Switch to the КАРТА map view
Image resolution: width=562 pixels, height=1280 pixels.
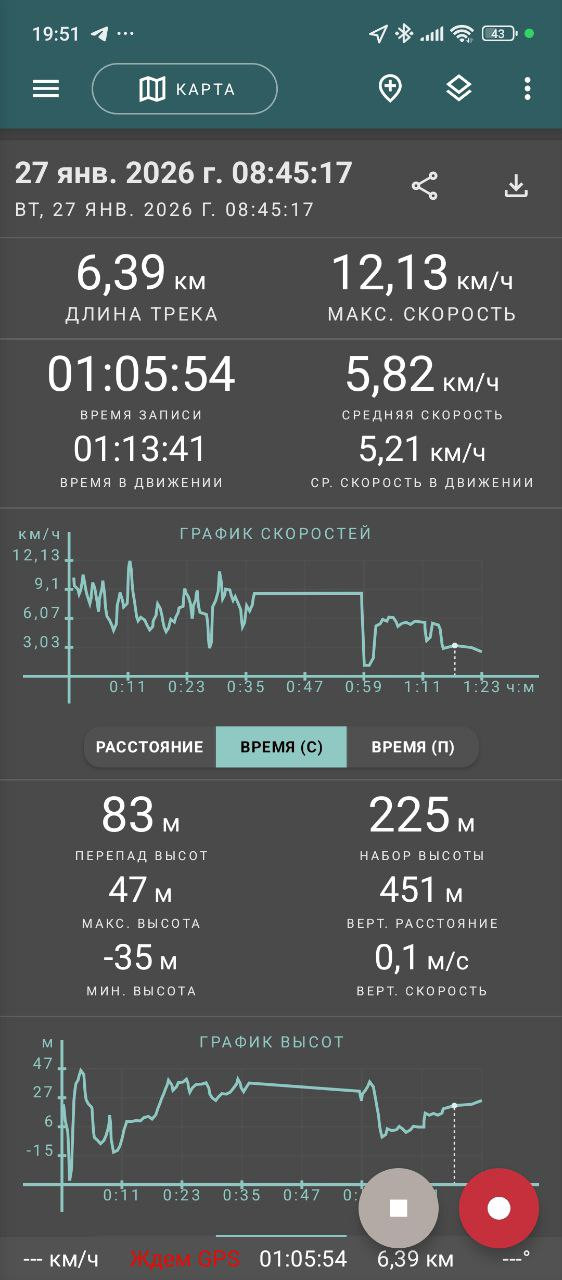pyautogui.click(x=185, y=89)
